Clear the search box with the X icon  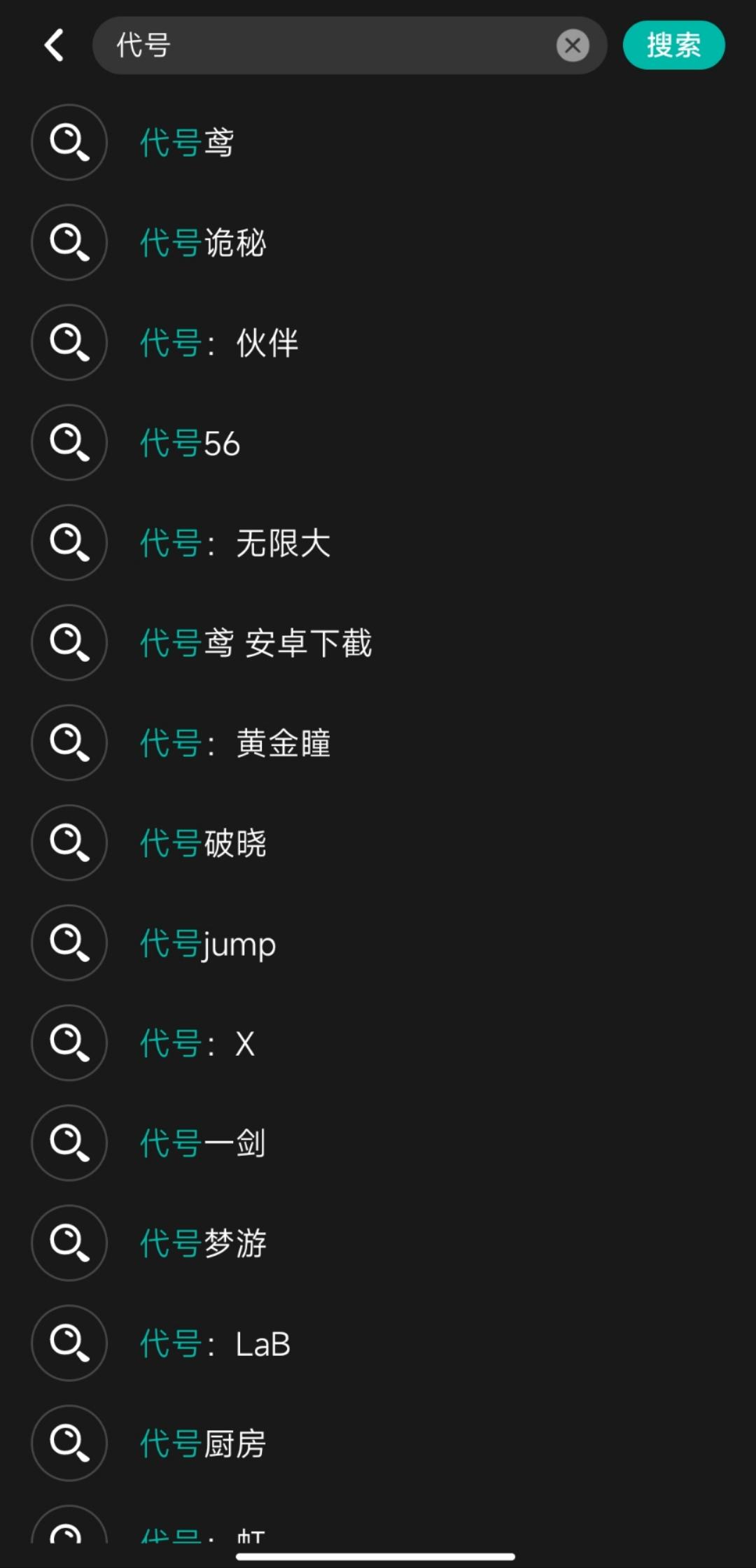tap(573, 45)
